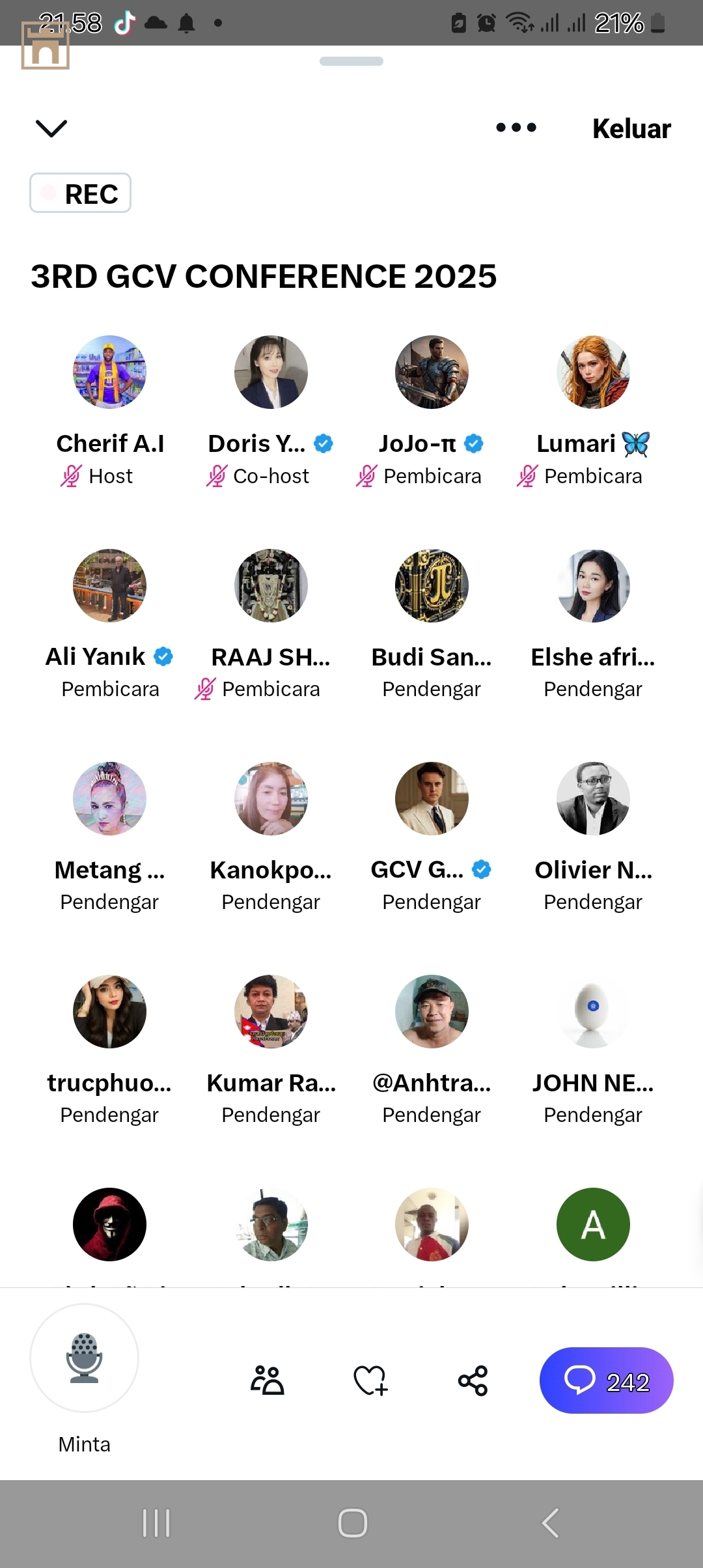Open speaker JoJo-π's profile
Viewport: 703px width, 1568px height.
click(432, 372)
